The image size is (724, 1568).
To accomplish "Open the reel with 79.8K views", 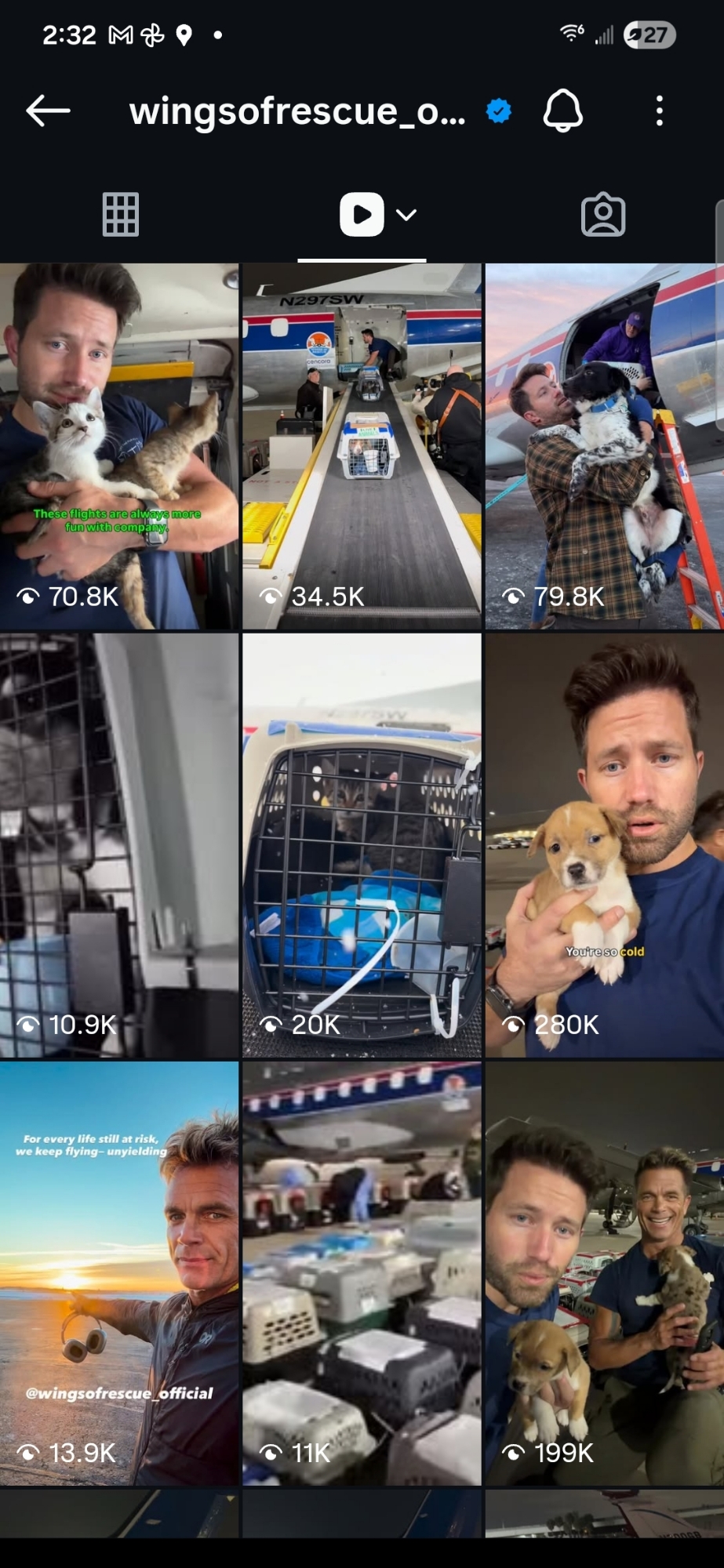I will (x=604, y=447).
